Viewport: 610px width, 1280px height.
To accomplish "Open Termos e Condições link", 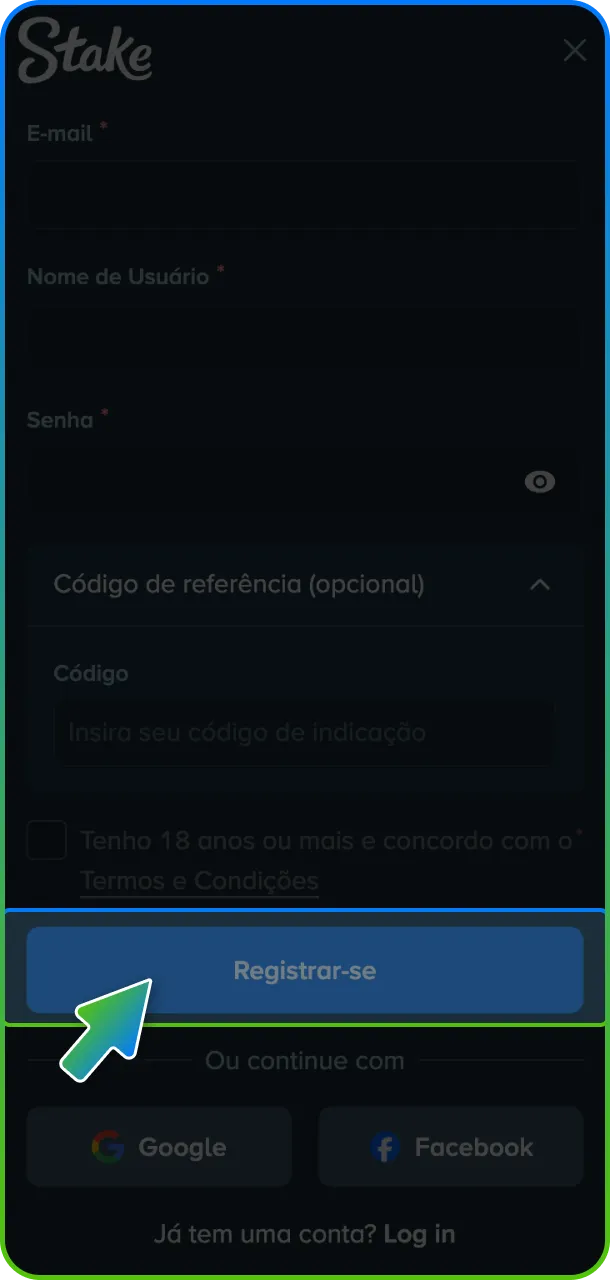I will pos(199,881).
